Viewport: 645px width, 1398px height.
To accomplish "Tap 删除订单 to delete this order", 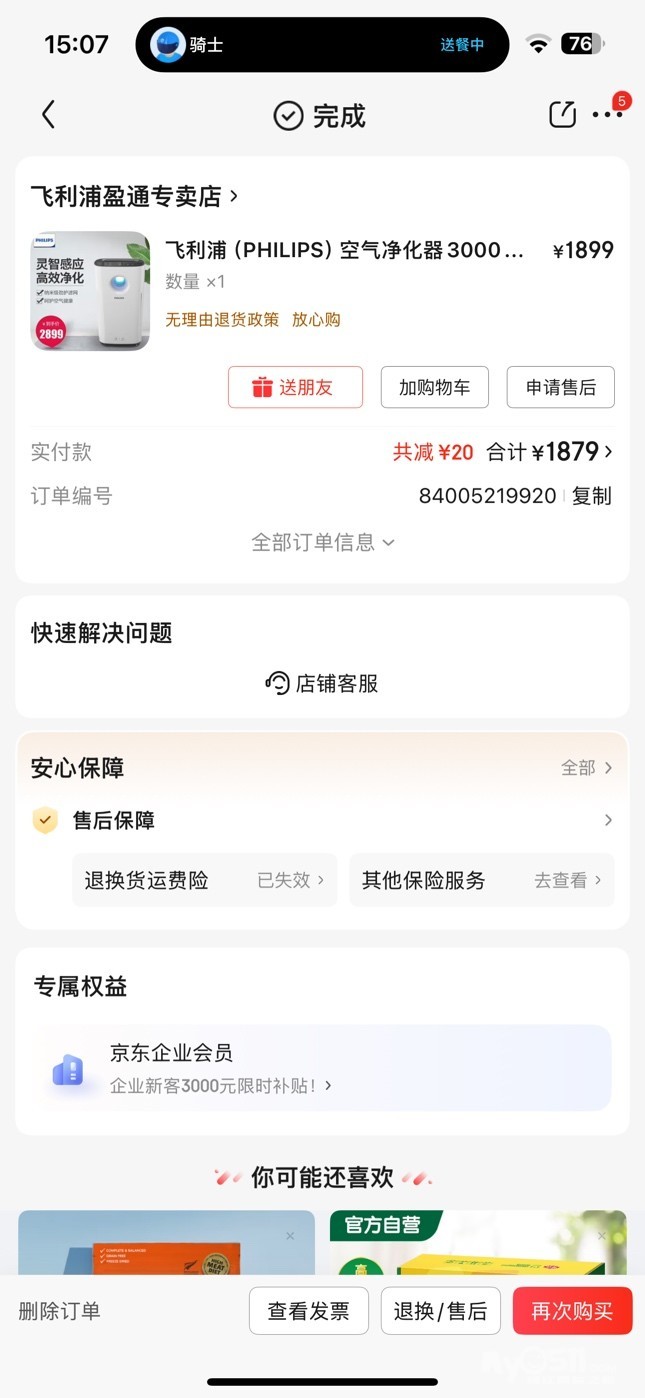I will tap(60, 1311).
